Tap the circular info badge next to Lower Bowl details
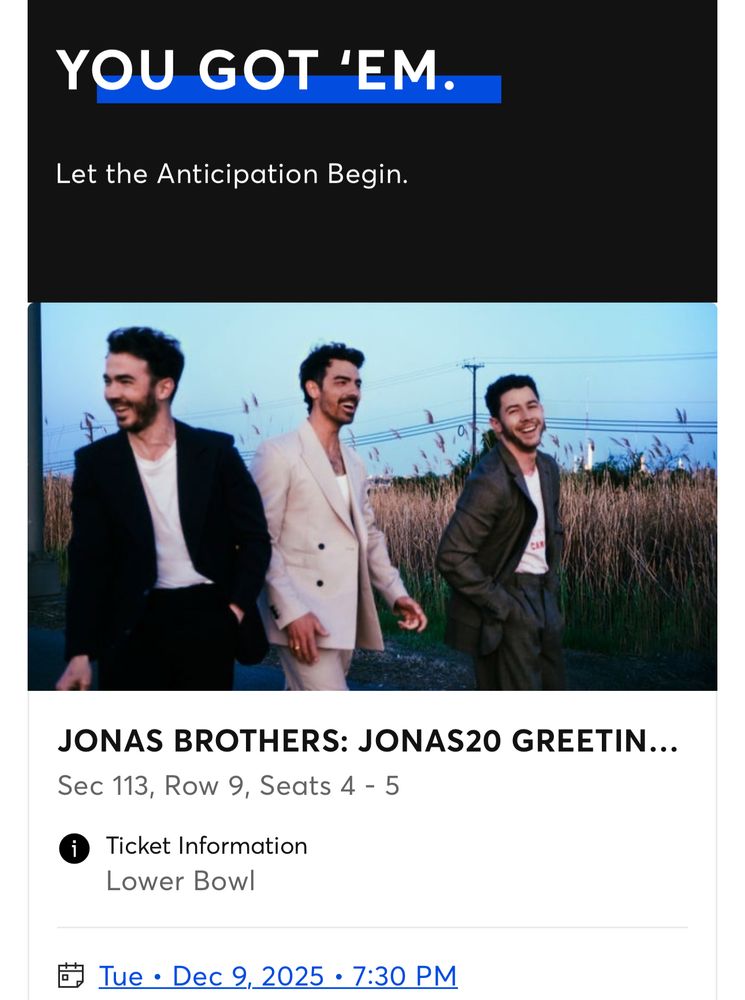Viewport: 745px width, 1000px height. click(71, 847)
